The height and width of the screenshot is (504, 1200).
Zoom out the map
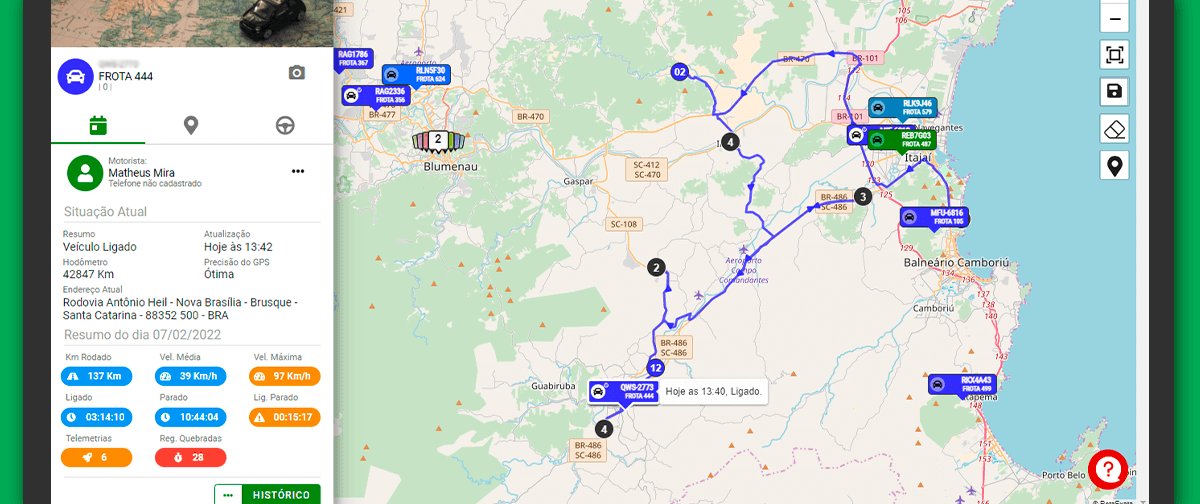[1114, 18]
